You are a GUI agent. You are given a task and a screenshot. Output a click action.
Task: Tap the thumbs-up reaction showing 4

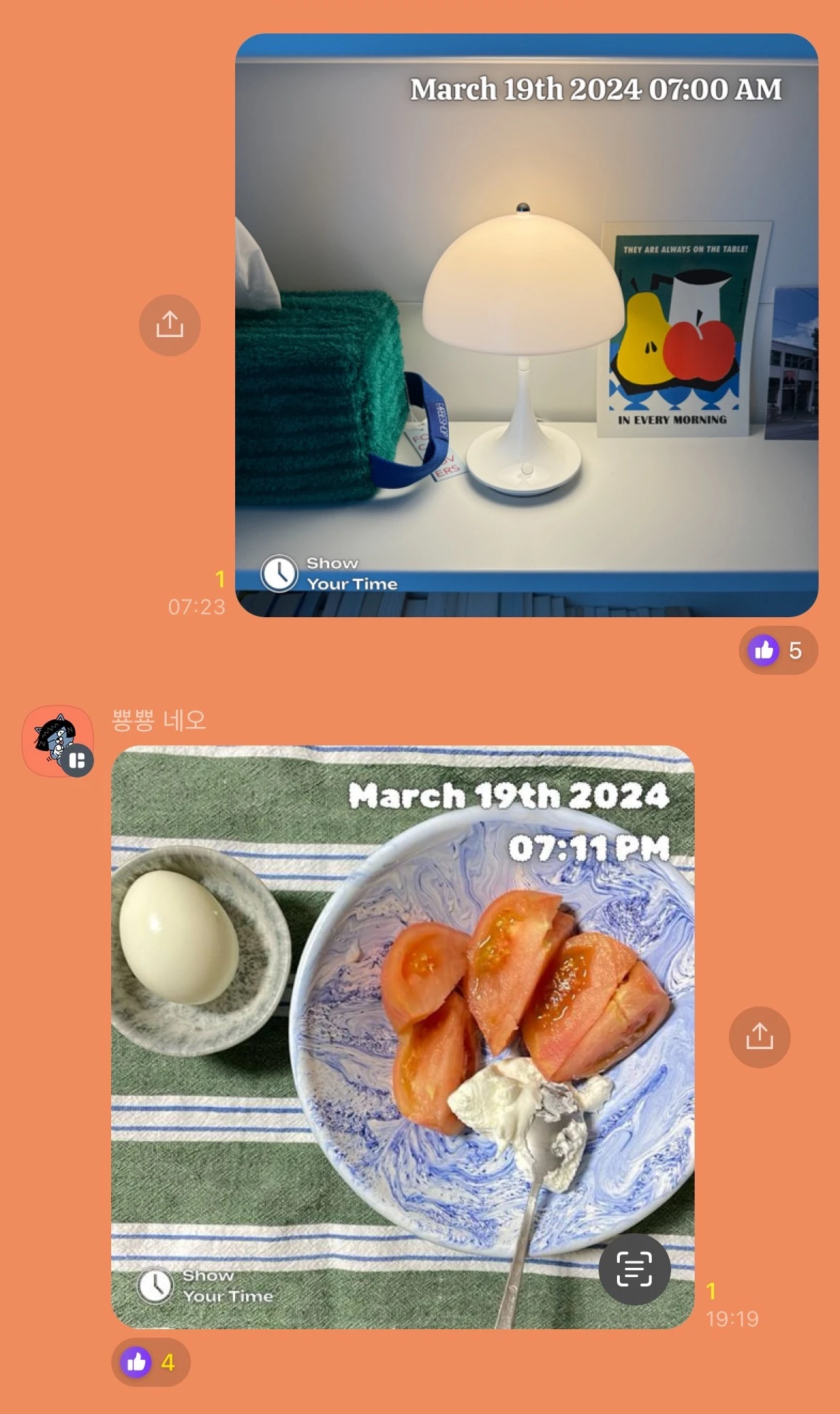(x=150, y=1362)
